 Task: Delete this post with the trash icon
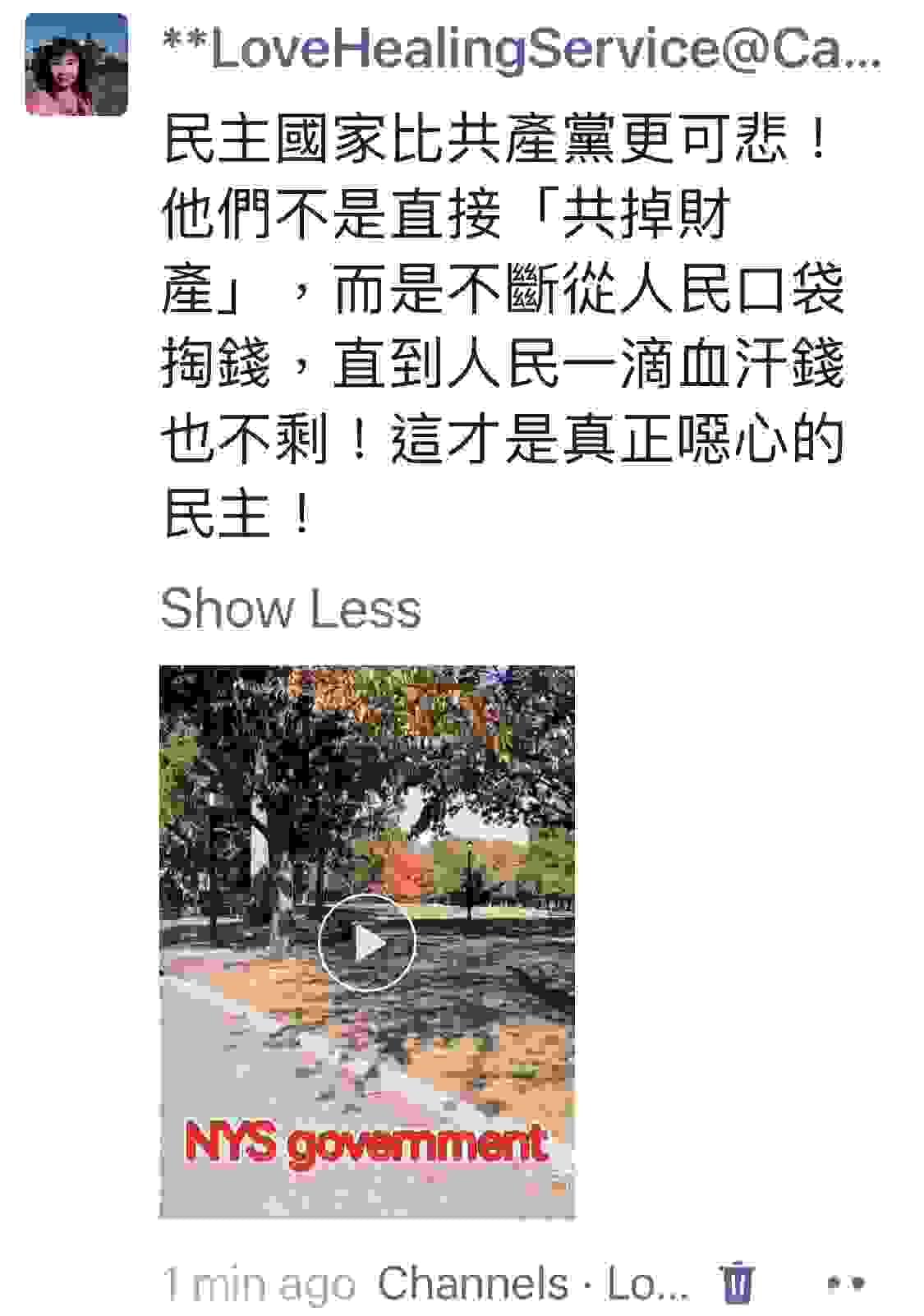[737, 1281]
